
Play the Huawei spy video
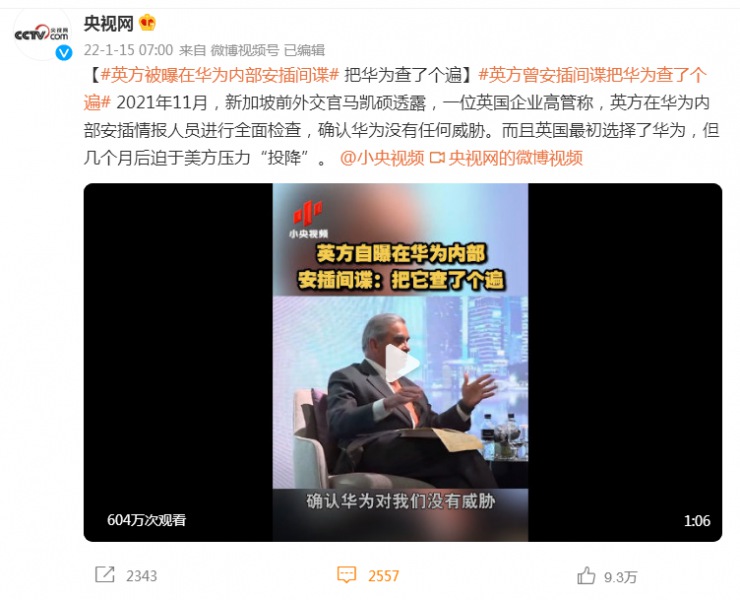(x=401, y=363)
